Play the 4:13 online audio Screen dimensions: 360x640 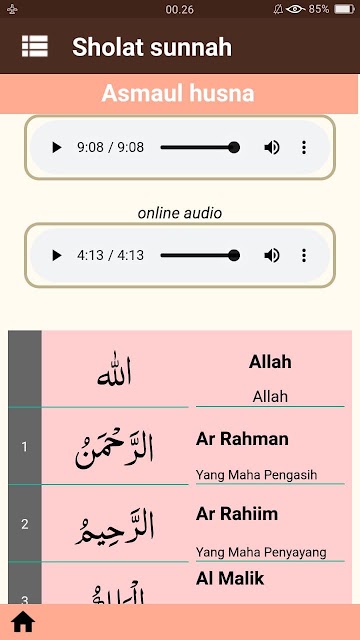tap(57, 256)
